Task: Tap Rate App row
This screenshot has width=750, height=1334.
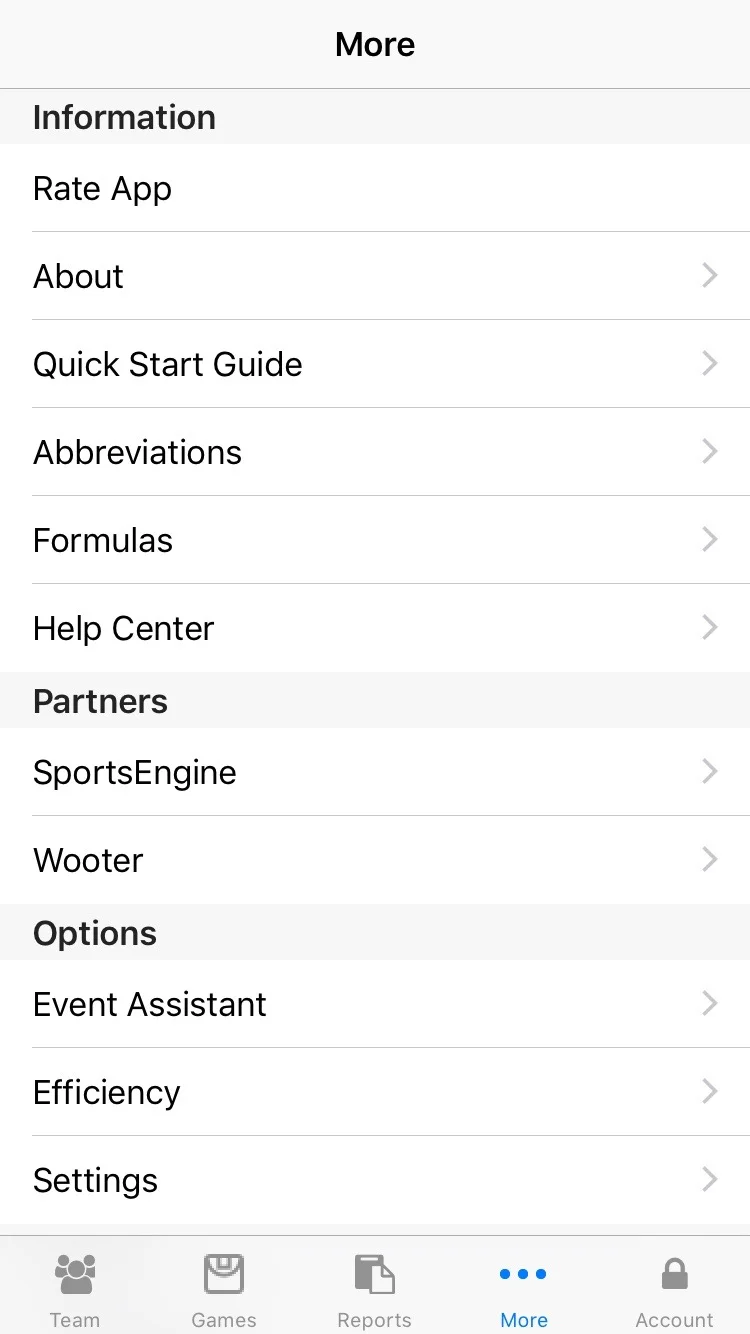Action: (x=375, y=188)
